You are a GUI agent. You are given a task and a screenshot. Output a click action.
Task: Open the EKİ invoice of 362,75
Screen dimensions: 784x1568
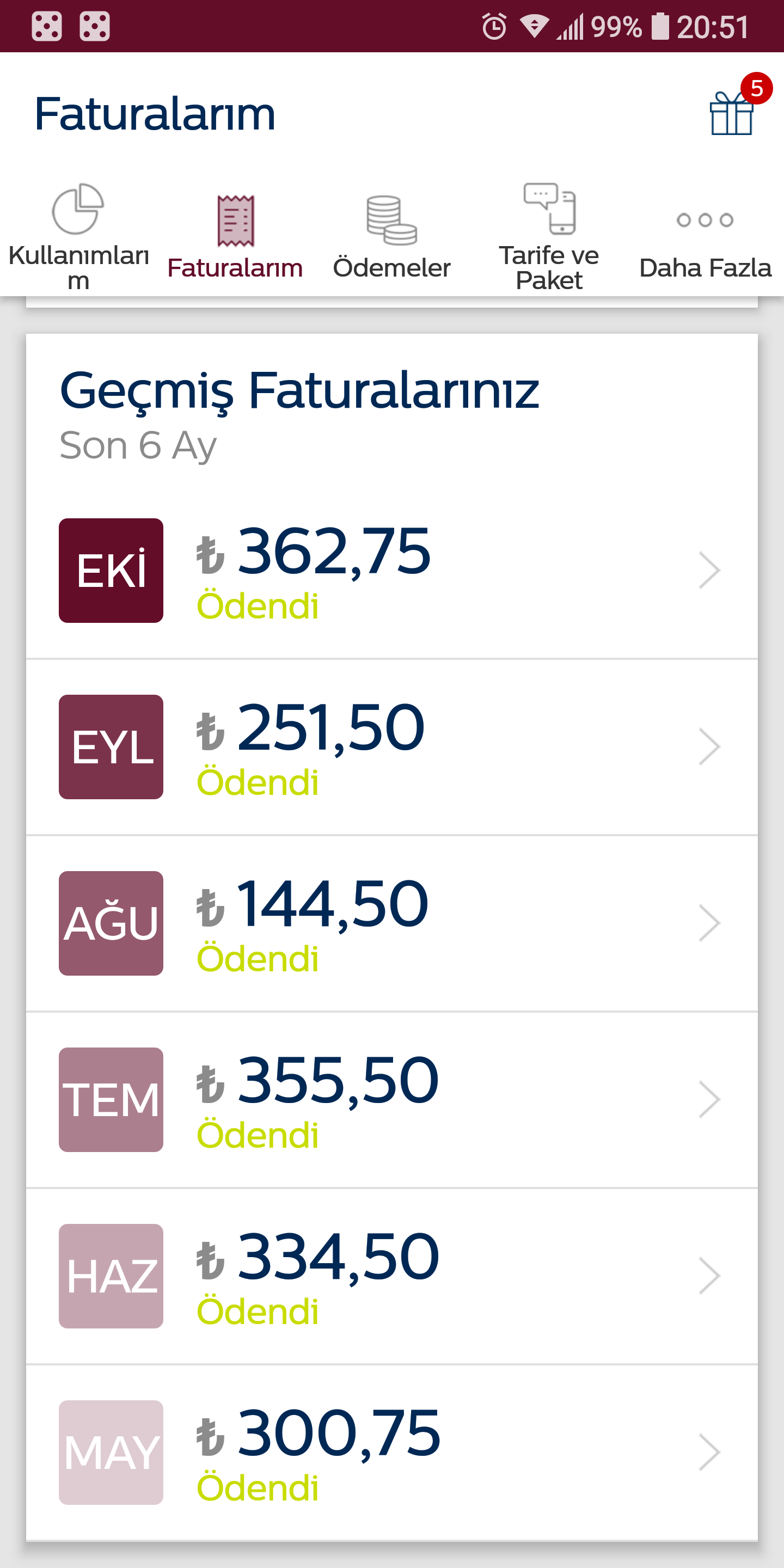(392, 571)
